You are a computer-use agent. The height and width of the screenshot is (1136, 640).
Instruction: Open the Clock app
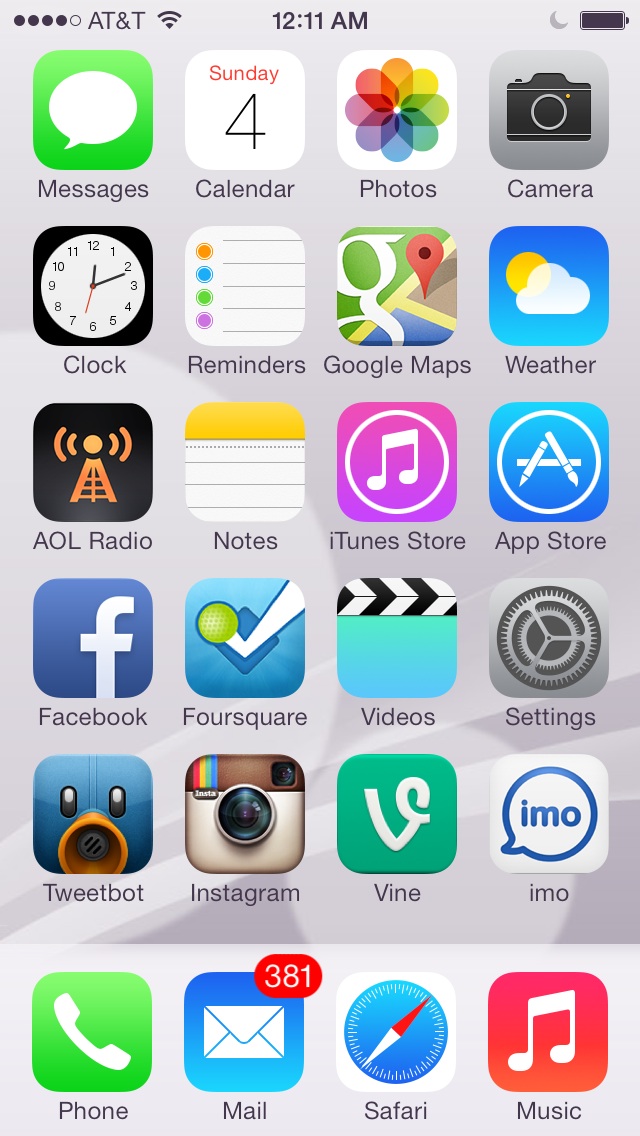93,286
